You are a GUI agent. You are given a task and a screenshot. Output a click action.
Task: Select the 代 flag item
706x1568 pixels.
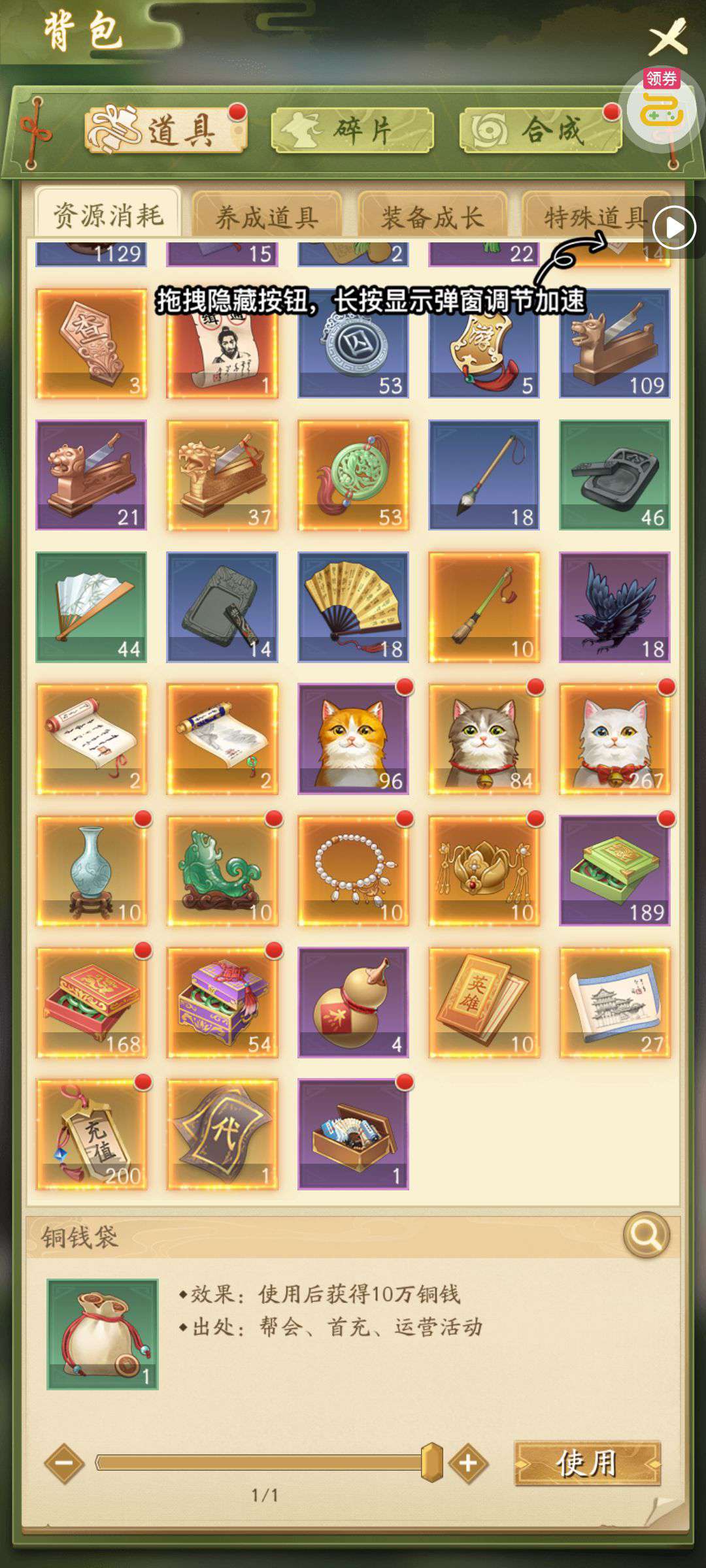click(x=222, y=1134)
